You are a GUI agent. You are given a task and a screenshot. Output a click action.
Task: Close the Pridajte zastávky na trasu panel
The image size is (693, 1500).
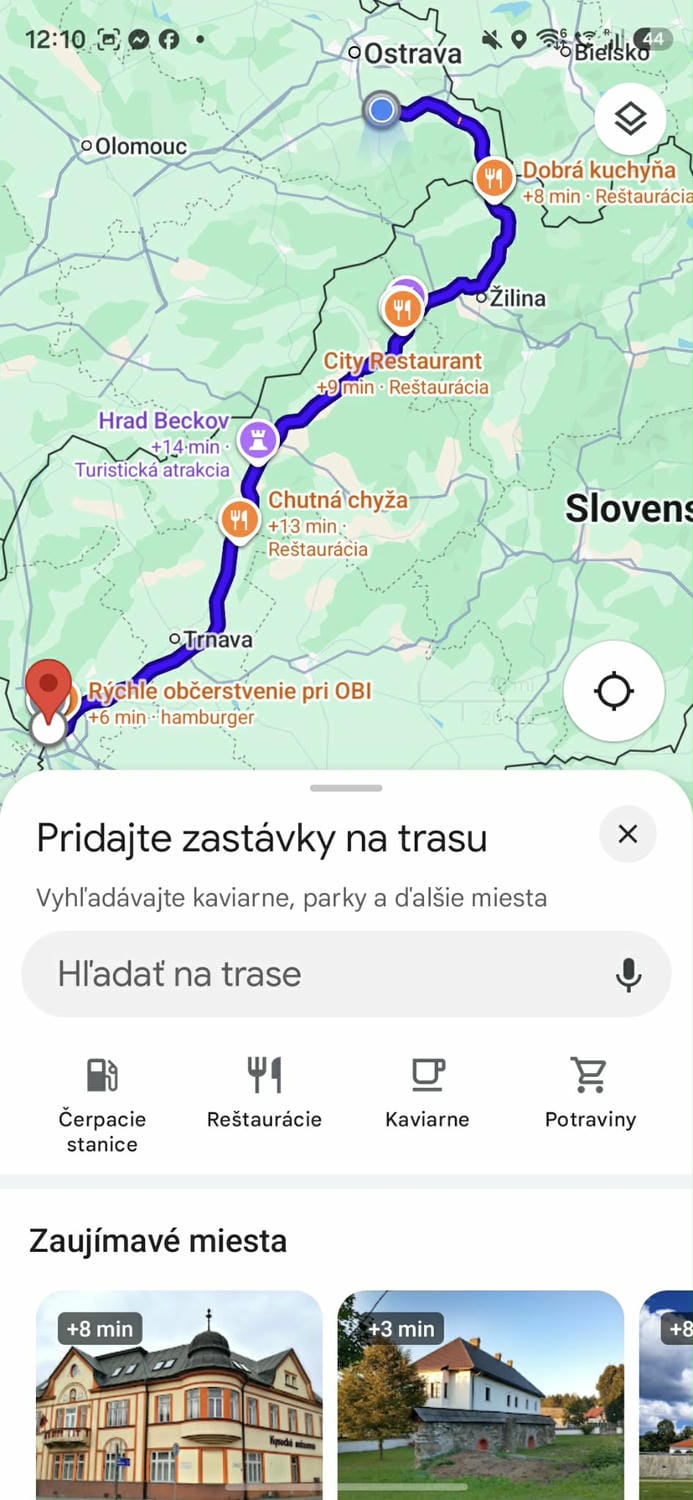(628, 834)
